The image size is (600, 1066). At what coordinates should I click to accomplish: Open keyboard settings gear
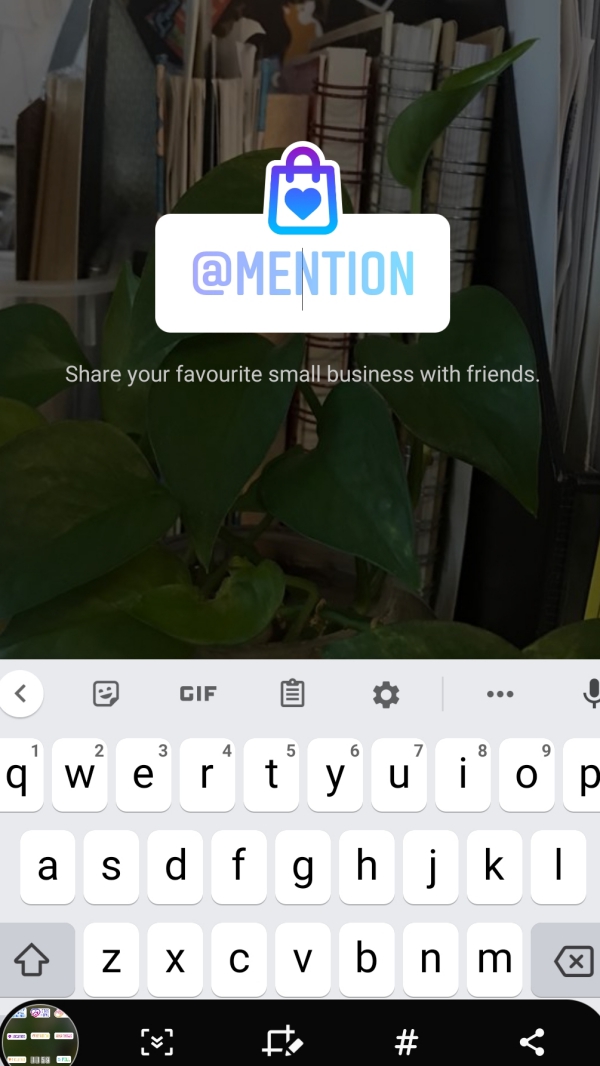tap(386, 693)
